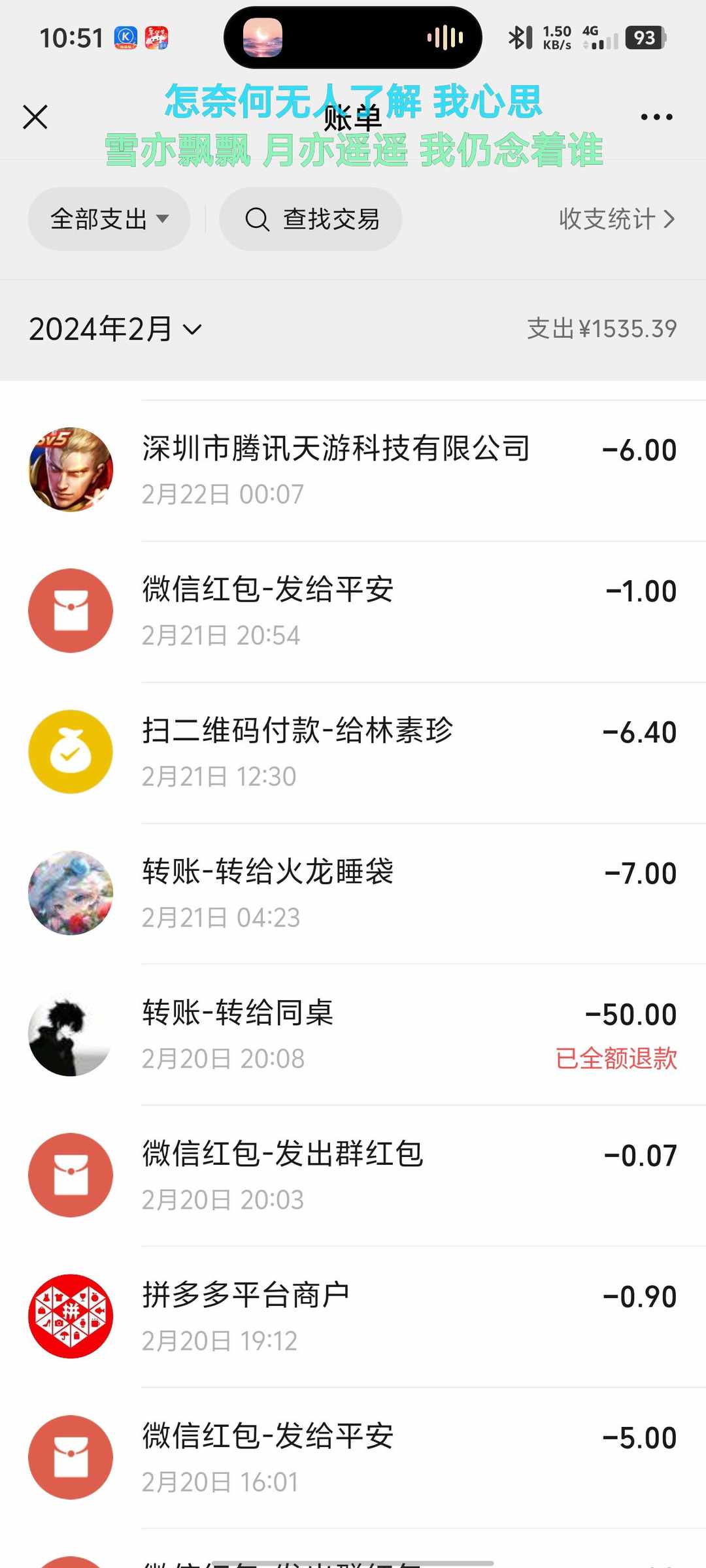Click the magnifier icon in the search bar
Viewport: 706px width, 1568px height.
tap(258, 220)
